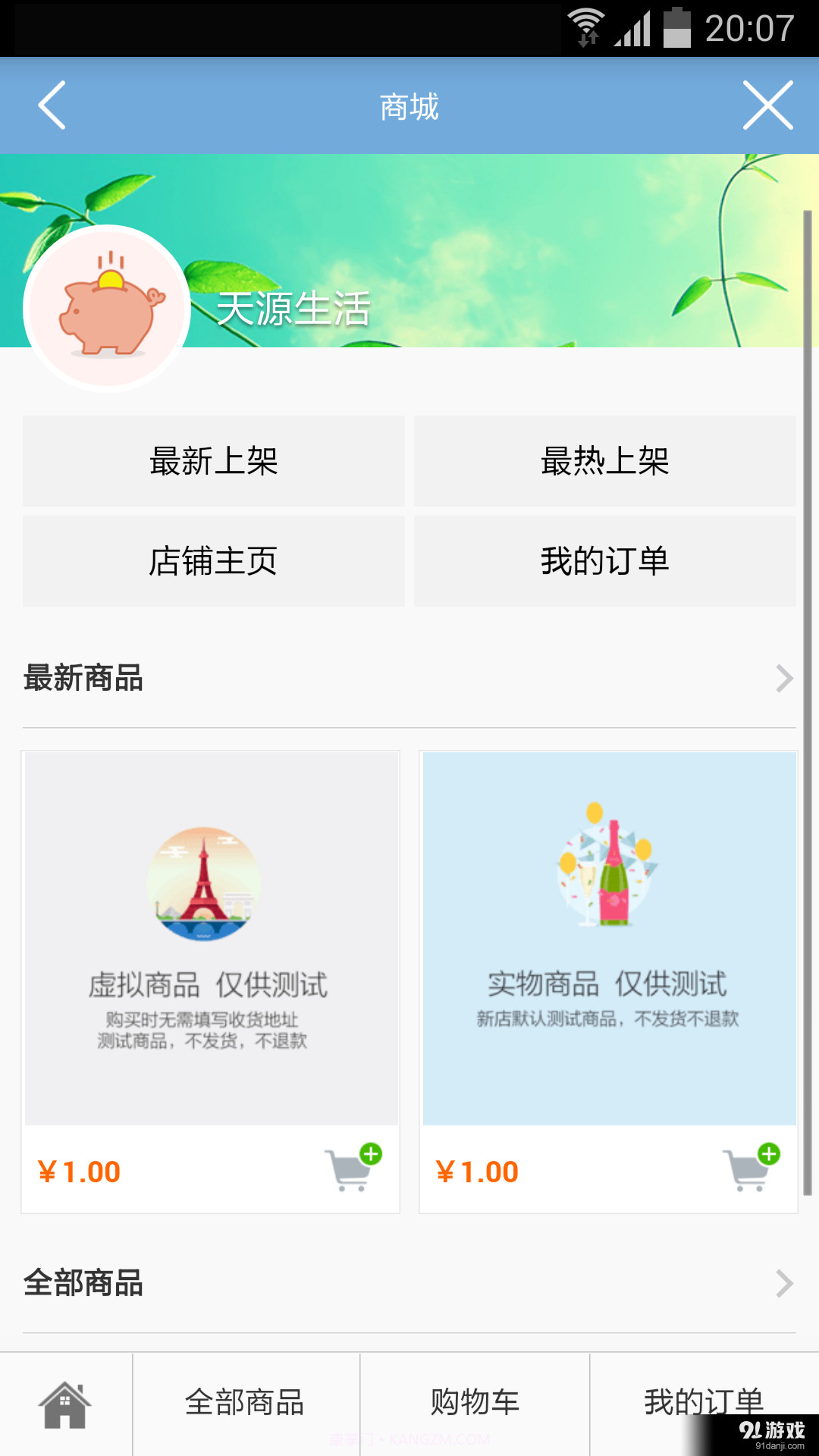819x1456 pixels.
Task: Close the 商城 page with the X
Action: [x=768, y=106]
